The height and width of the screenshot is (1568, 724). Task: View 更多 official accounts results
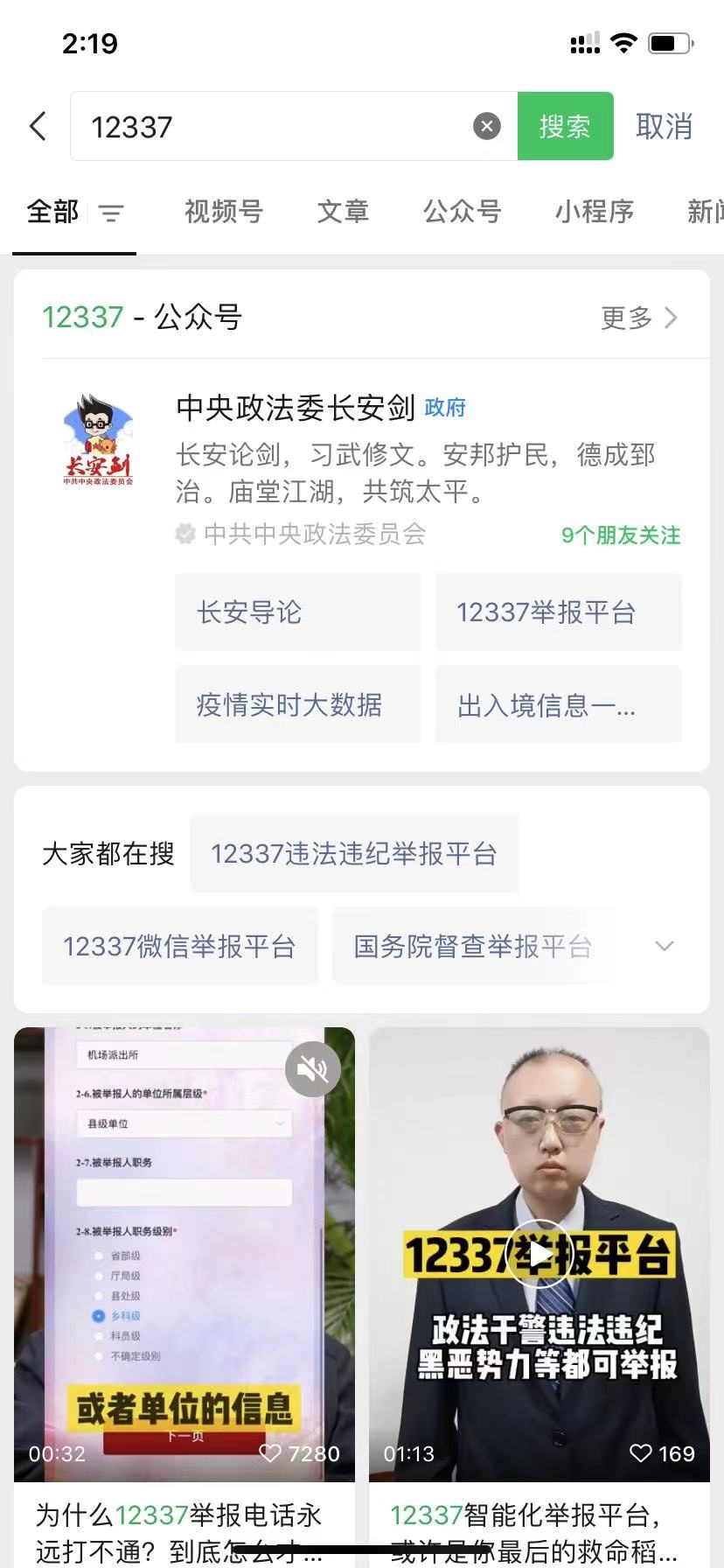[x=639, y=317]
